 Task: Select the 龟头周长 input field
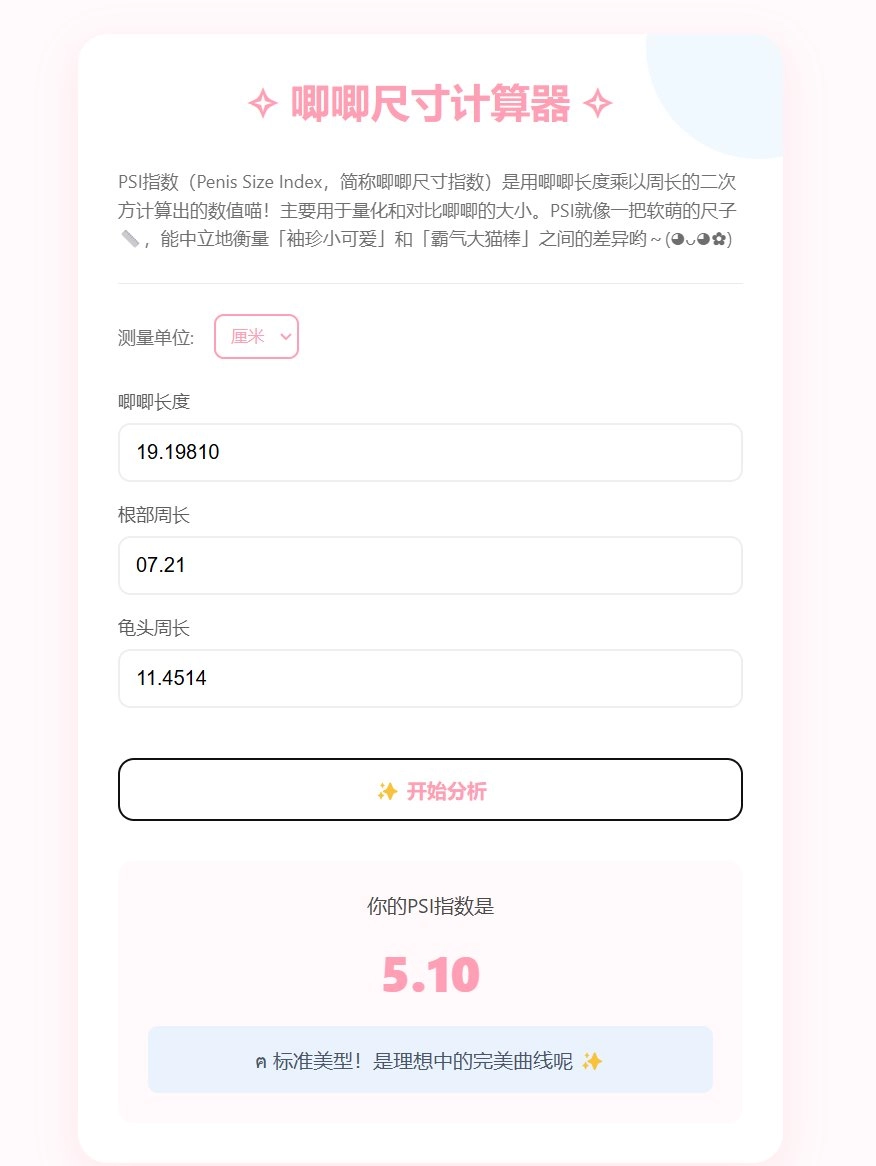pos(430,679)
